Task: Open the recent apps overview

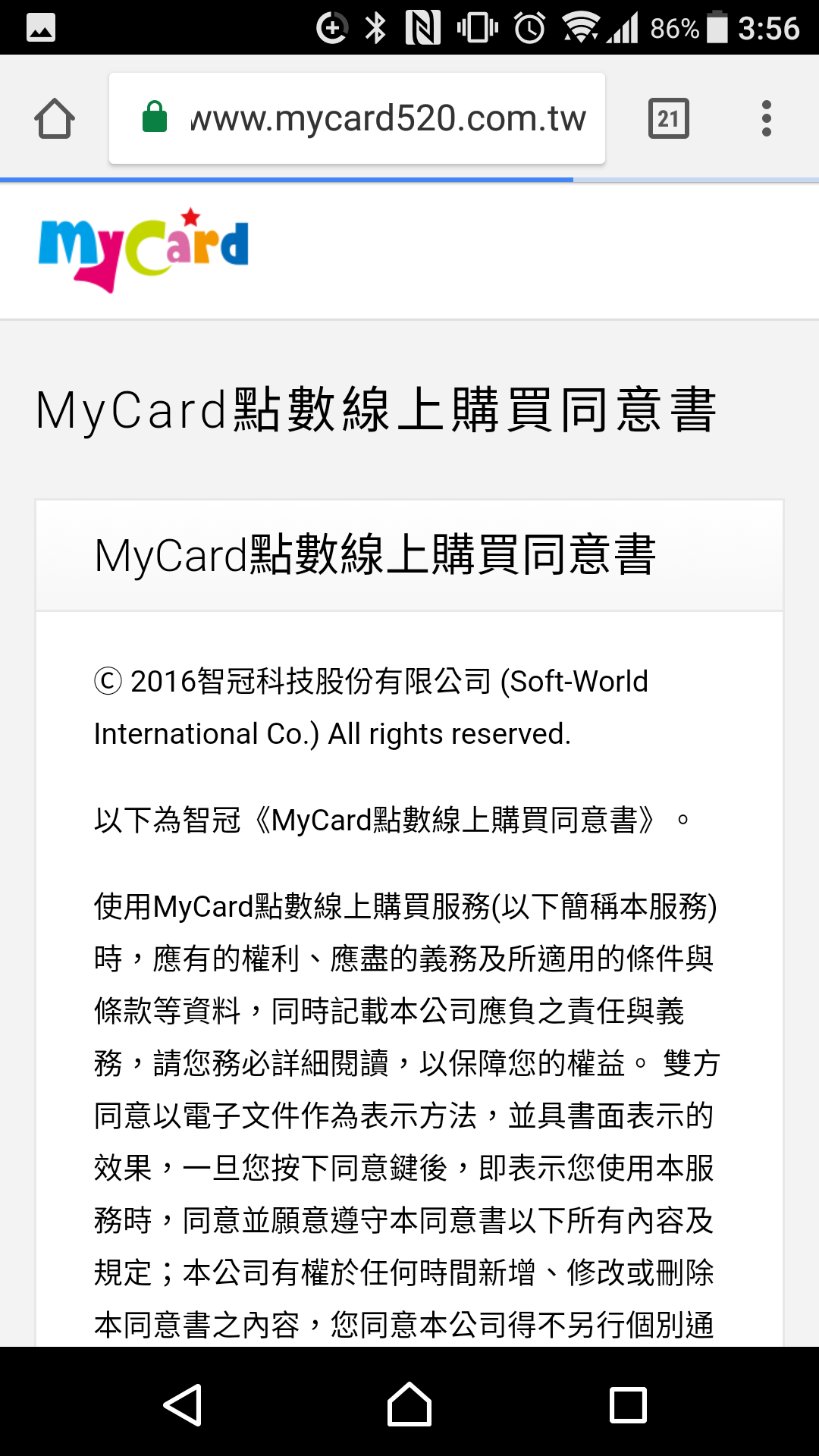Action: pos(628,1405)
